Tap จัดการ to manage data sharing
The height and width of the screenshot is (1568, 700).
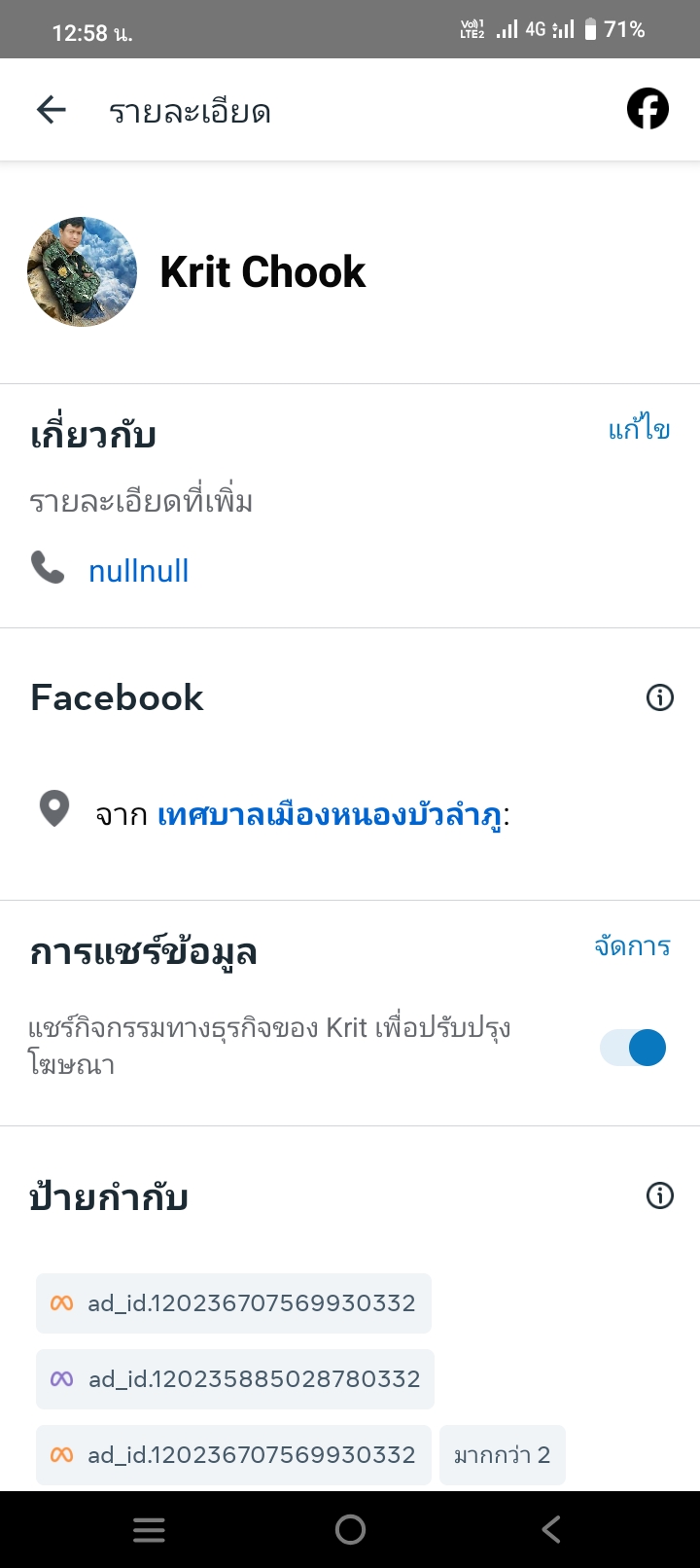632,946
